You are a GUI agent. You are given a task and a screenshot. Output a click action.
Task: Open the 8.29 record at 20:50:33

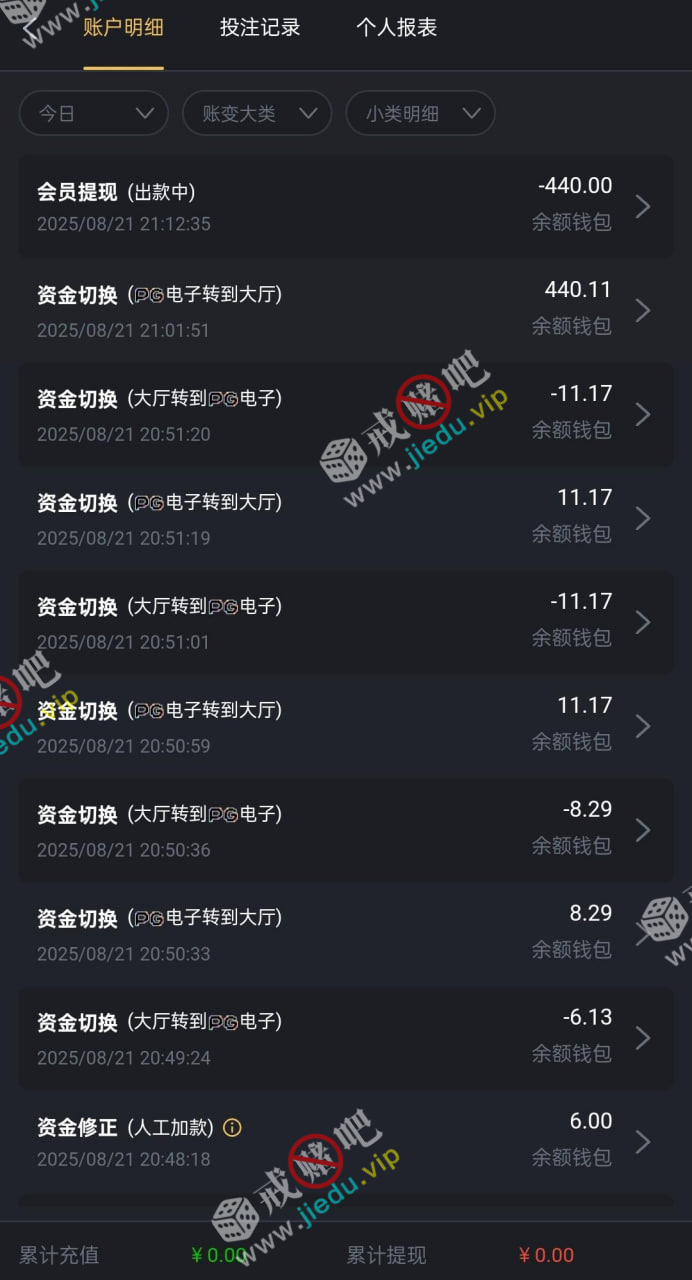tap(345, 934)
